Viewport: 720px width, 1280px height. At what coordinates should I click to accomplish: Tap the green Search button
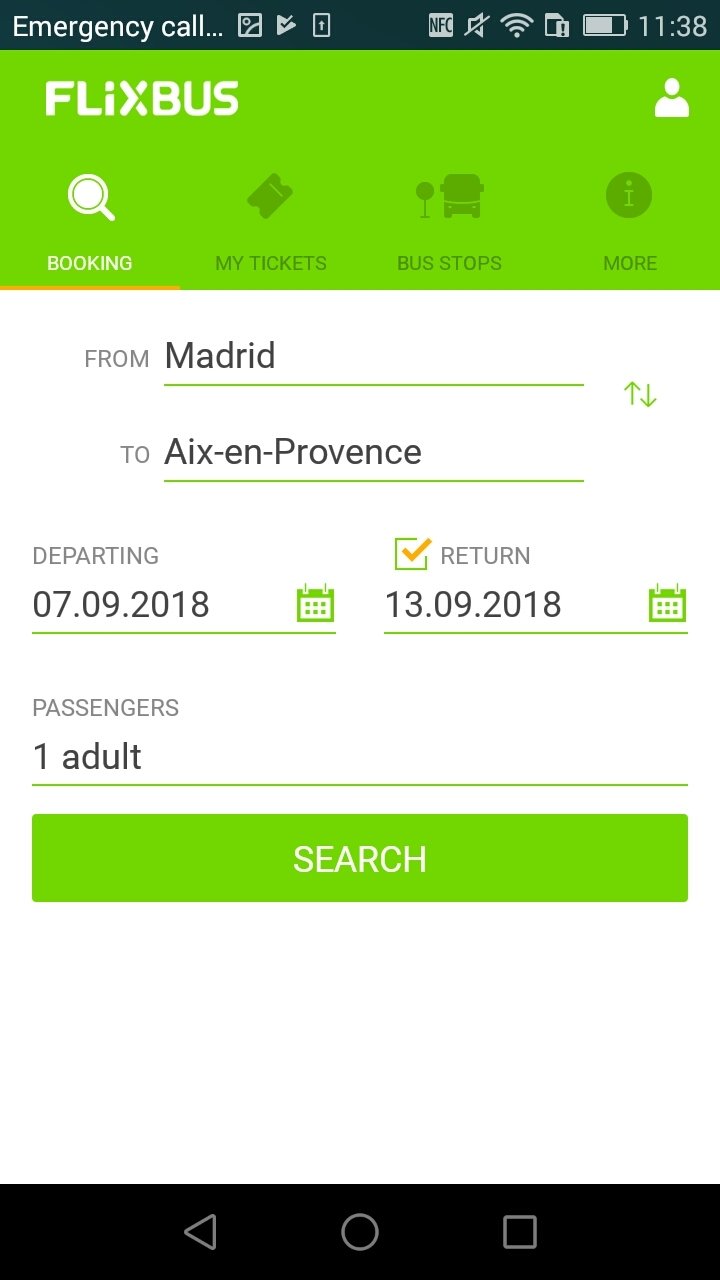pyautogui.click(x=360, y=858)
